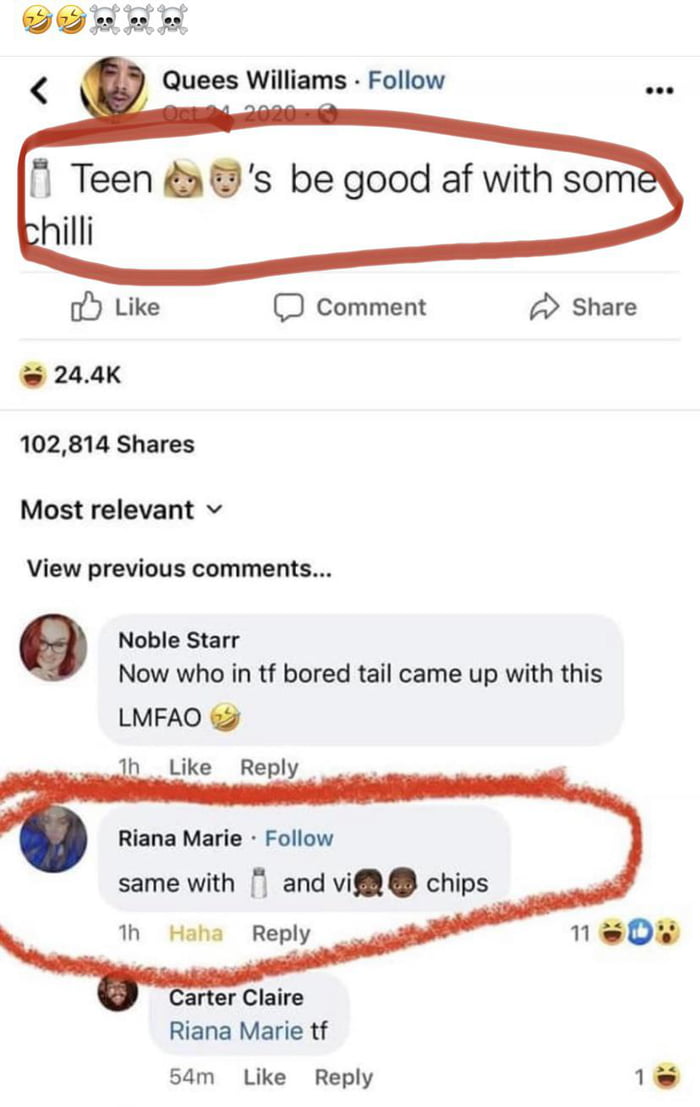700x1107 pixels.
Task: Open the Most relevant sort dropdown
Action: [121, 510]
